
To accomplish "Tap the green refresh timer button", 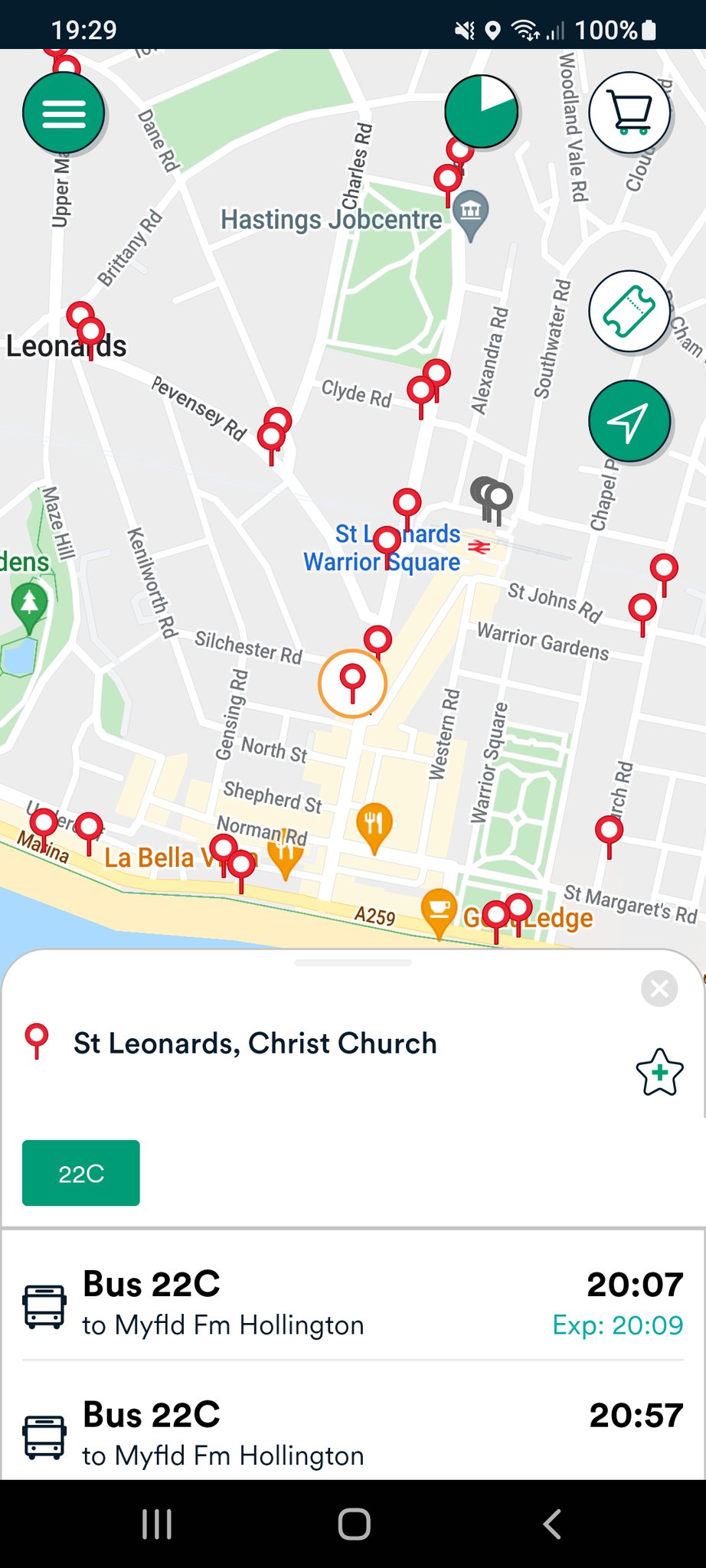I will point(481,112).
